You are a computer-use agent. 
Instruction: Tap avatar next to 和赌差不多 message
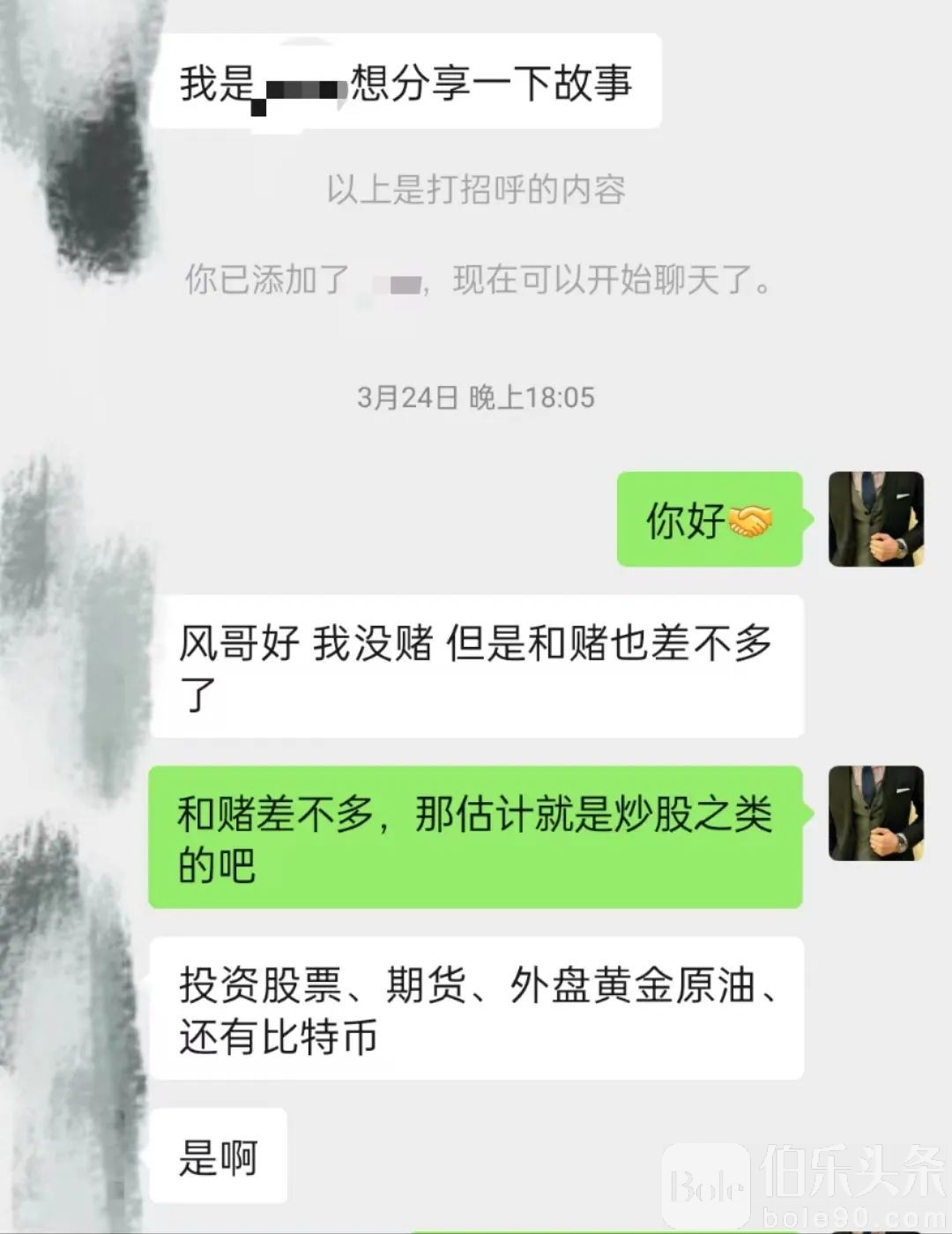click(x=875, y=813)
